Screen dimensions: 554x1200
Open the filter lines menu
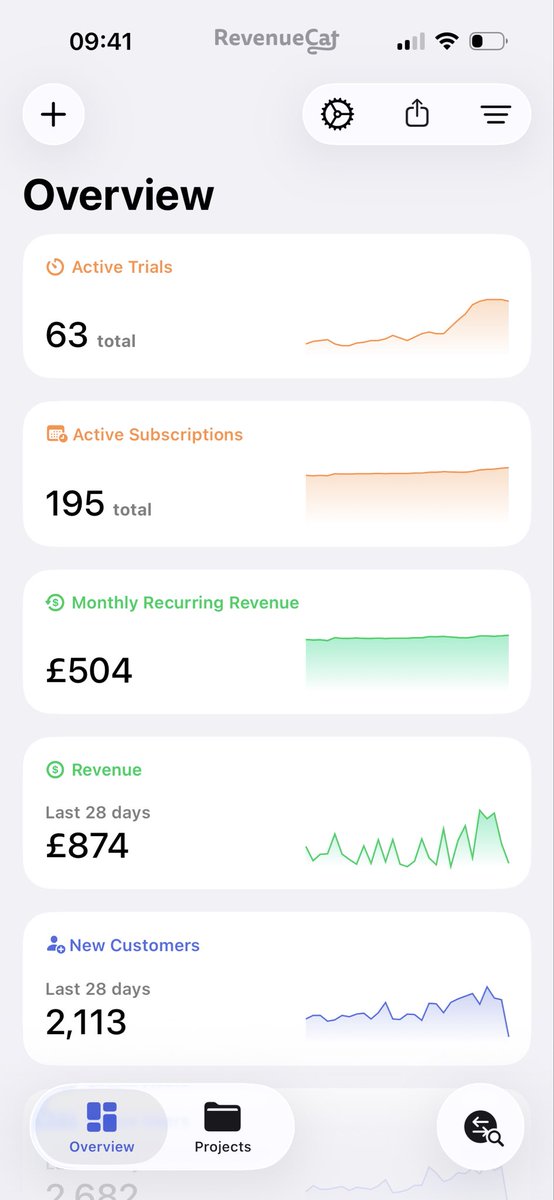[x=495, y=115]
